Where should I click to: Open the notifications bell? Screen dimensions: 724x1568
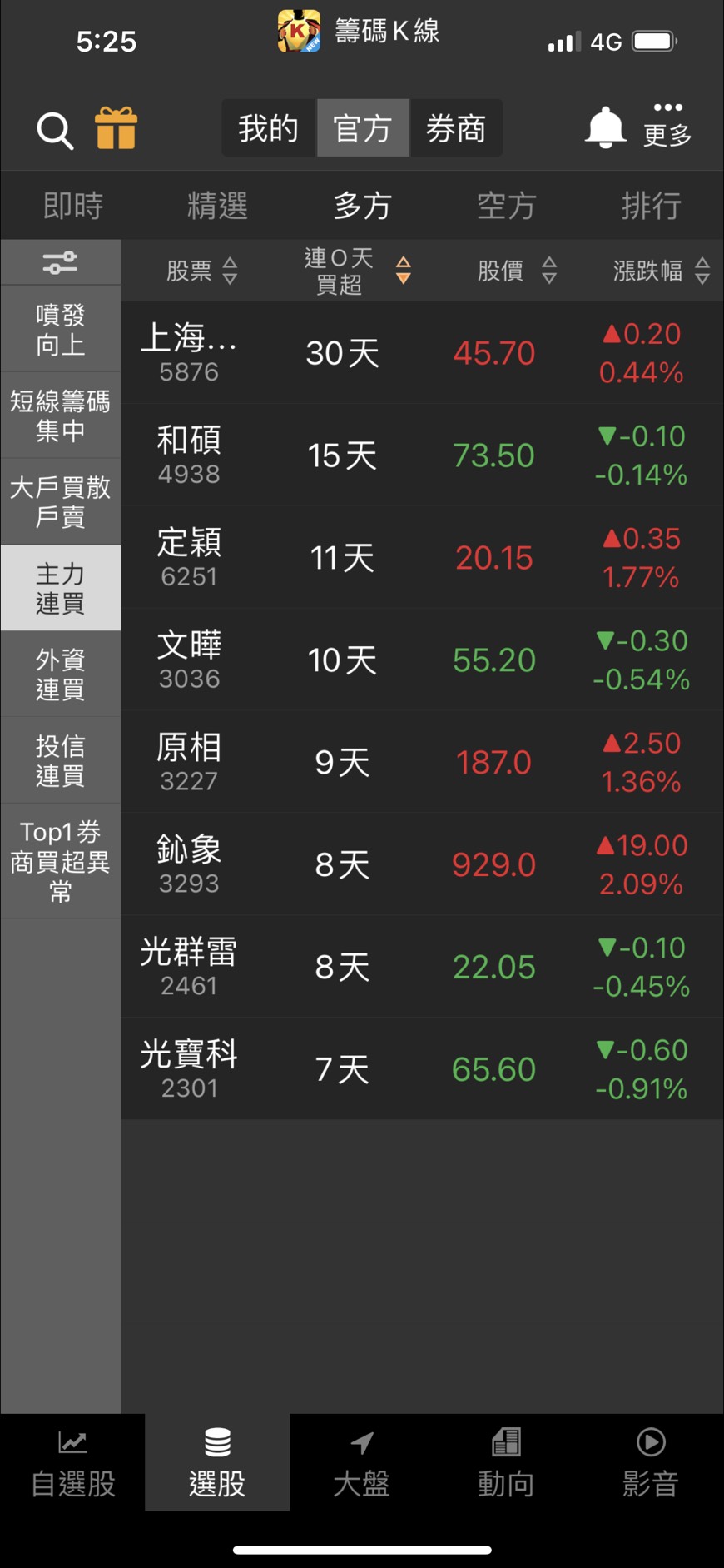coord(606,128)
